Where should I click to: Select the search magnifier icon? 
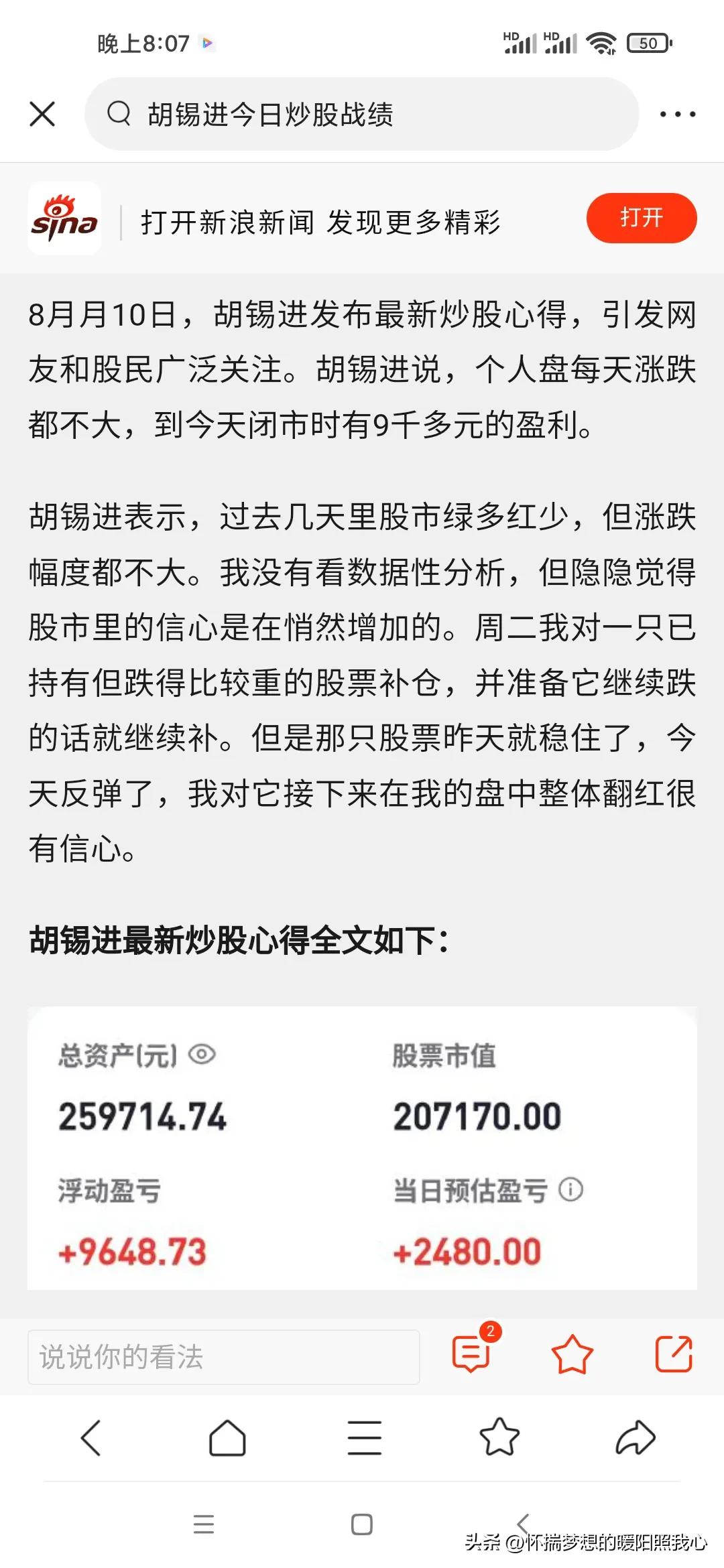coord(119,114)
